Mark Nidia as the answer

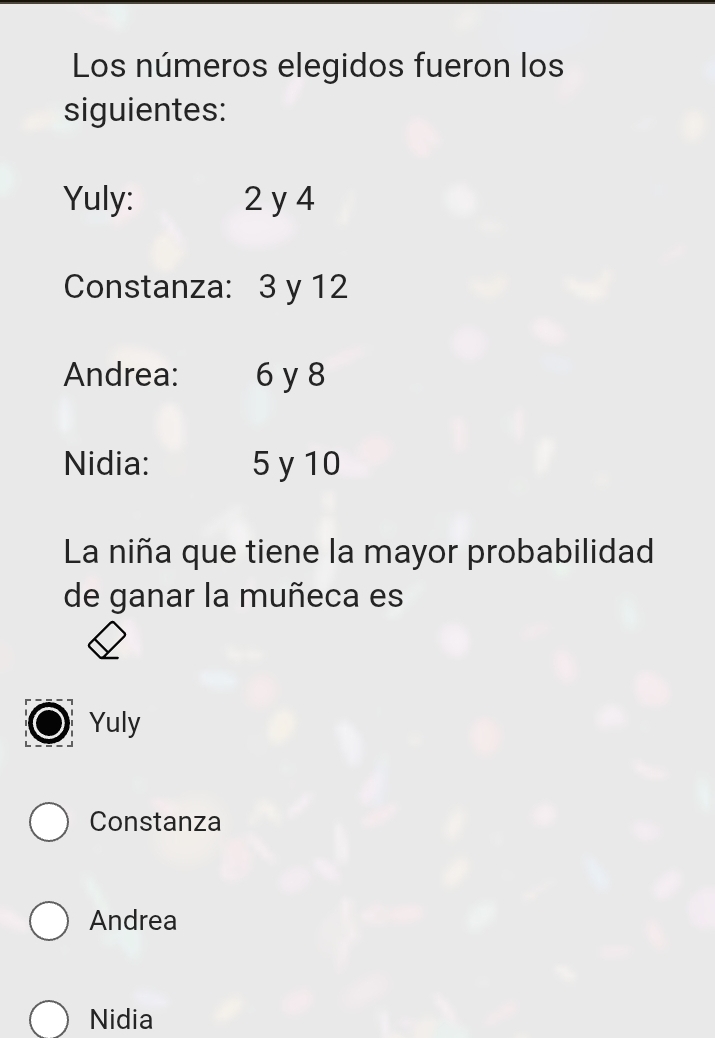(x=49, y=1020)
